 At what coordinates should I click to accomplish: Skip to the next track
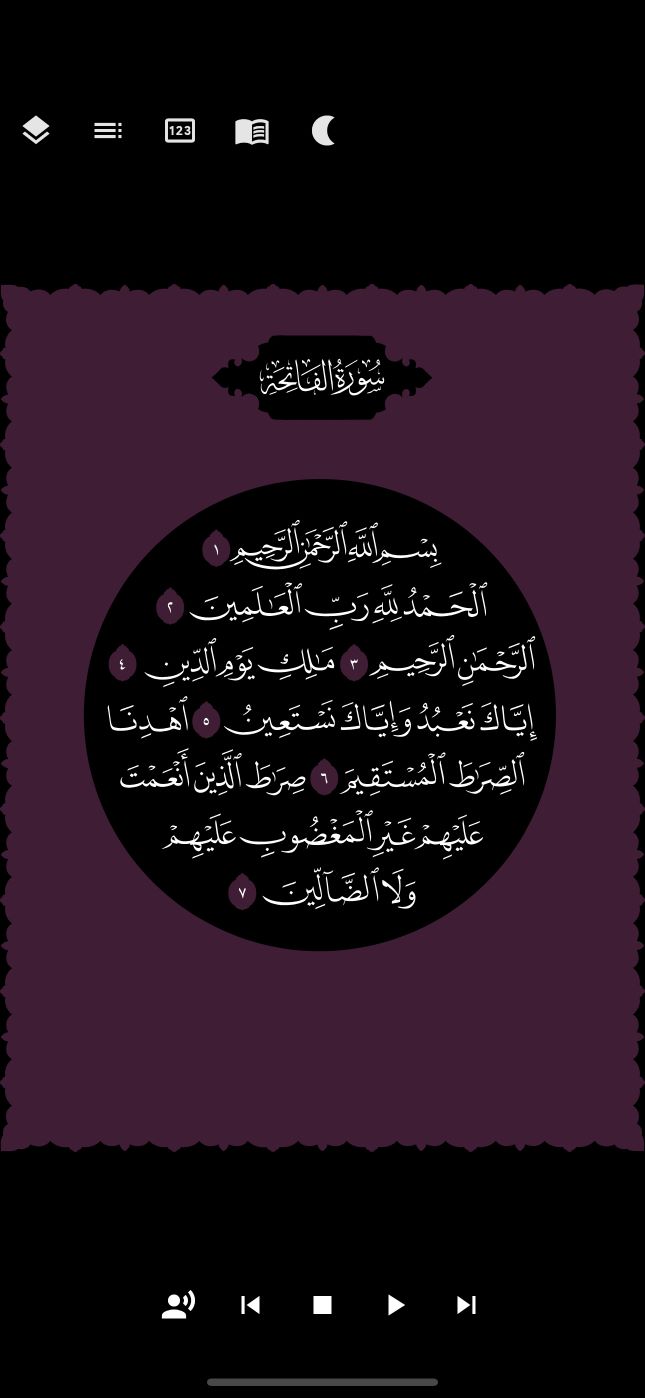pos(466,1305)
